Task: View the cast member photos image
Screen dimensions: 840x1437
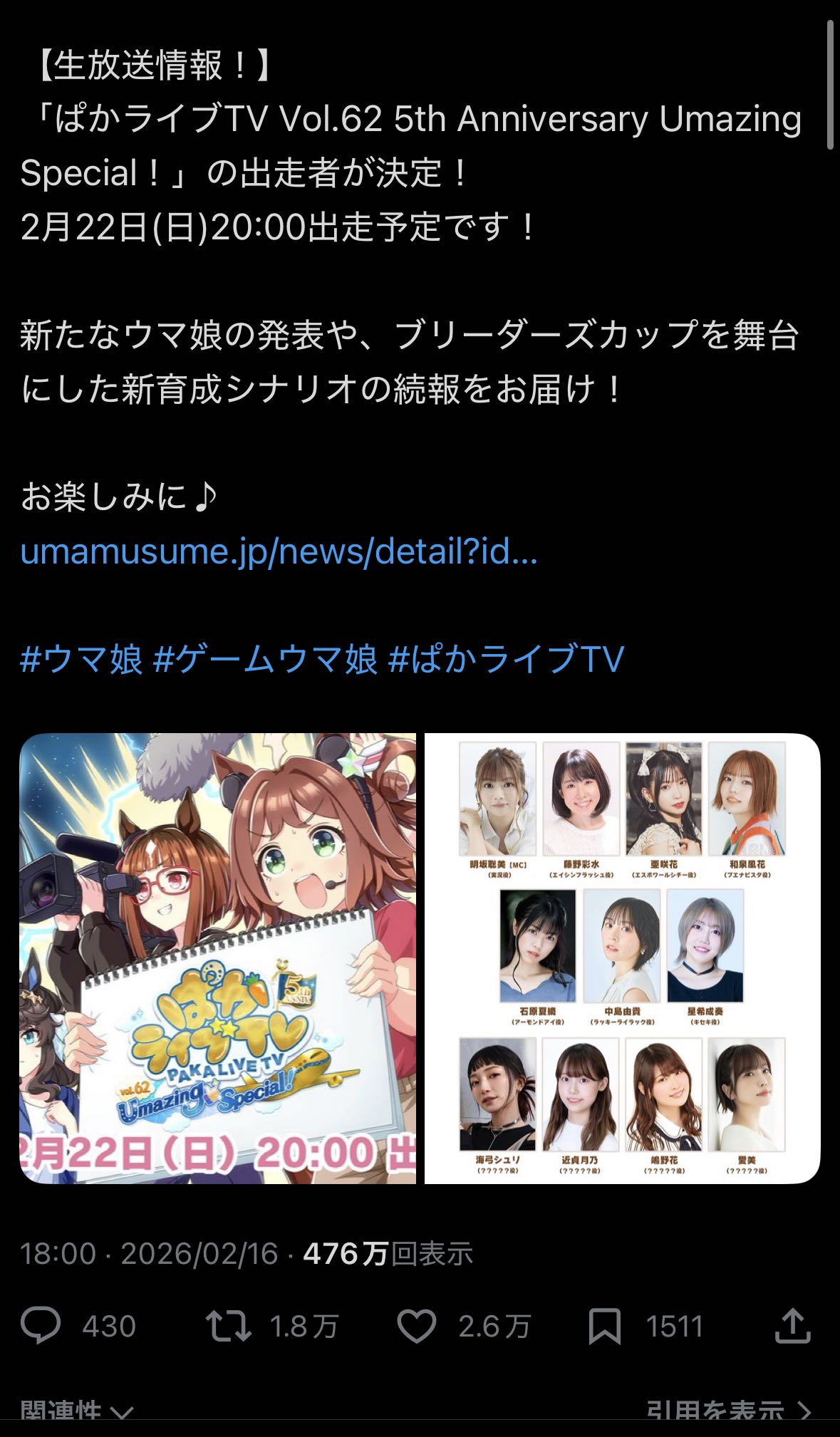Action: pos(622,958)
